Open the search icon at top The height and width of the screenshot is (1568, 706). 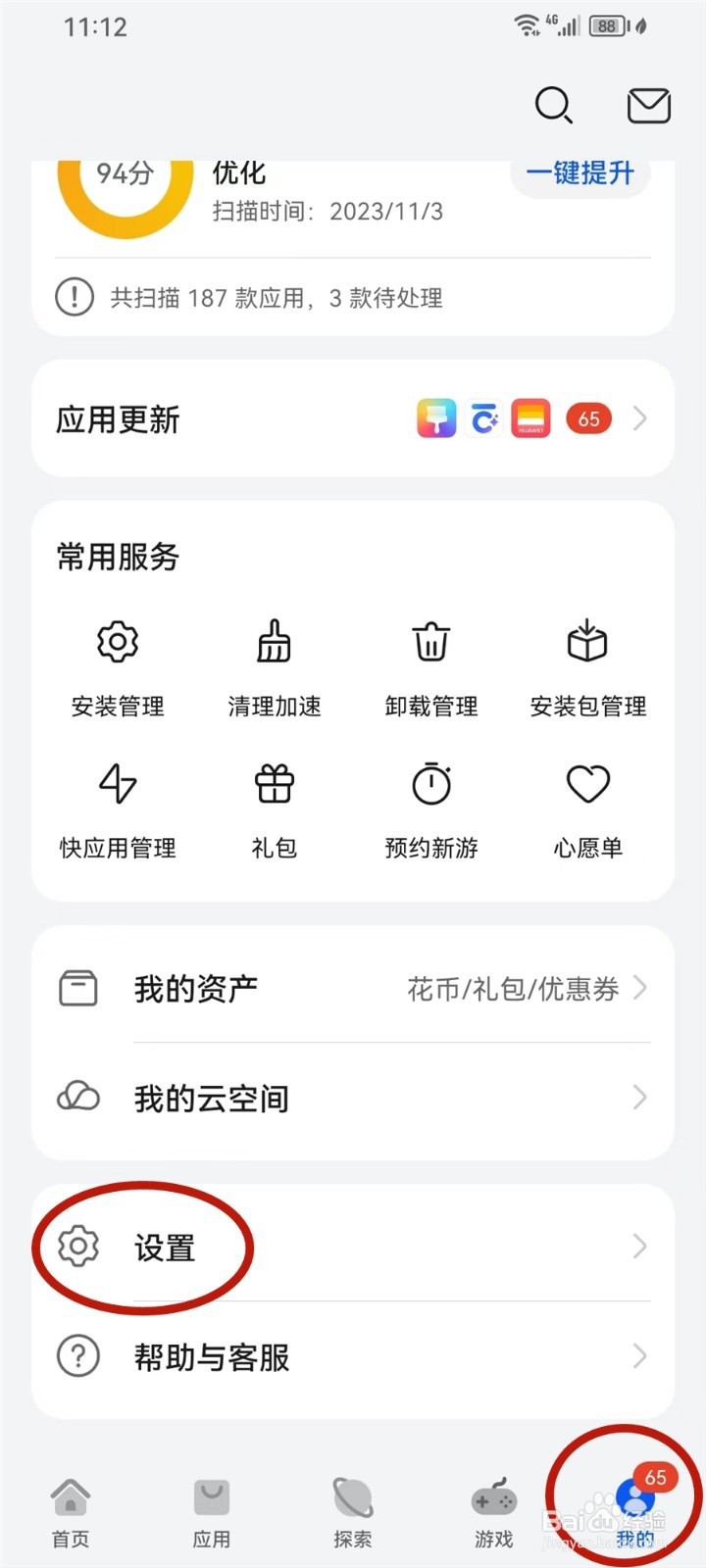pyautogui.click(x=554, y=105)
